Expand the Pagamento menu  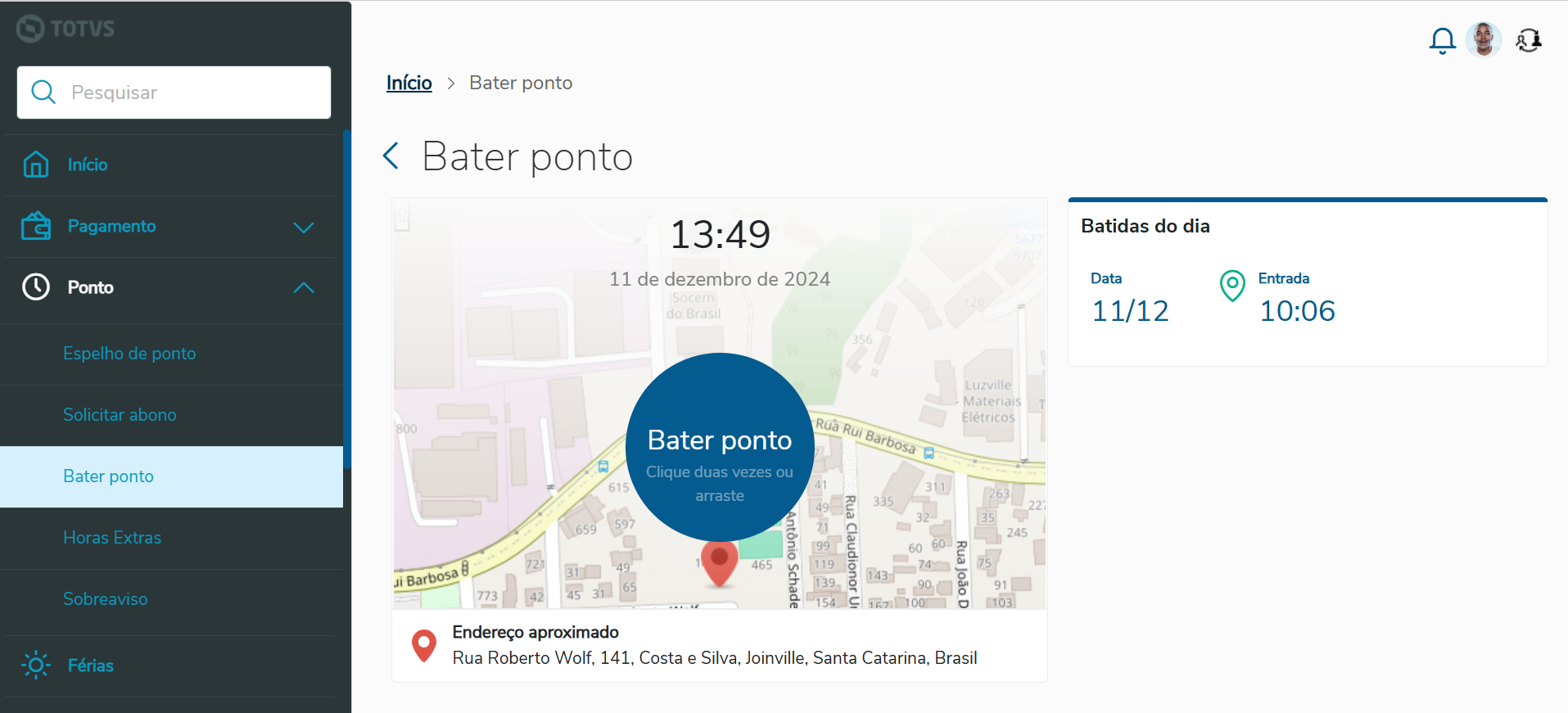[x=172, y=227]
